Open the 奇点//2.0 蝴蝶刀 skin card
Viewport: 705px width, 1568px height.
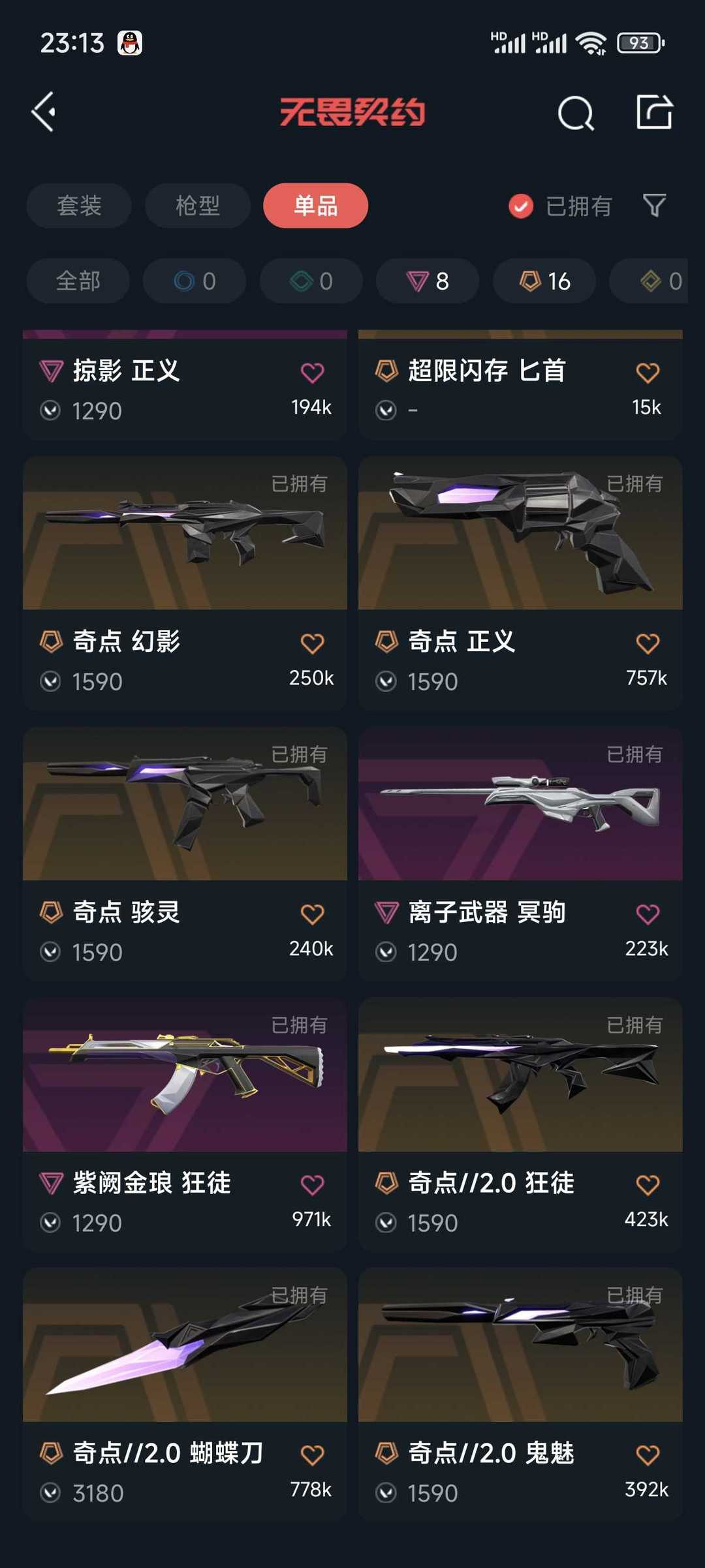pyautogui.click(x=185, y=1394)
